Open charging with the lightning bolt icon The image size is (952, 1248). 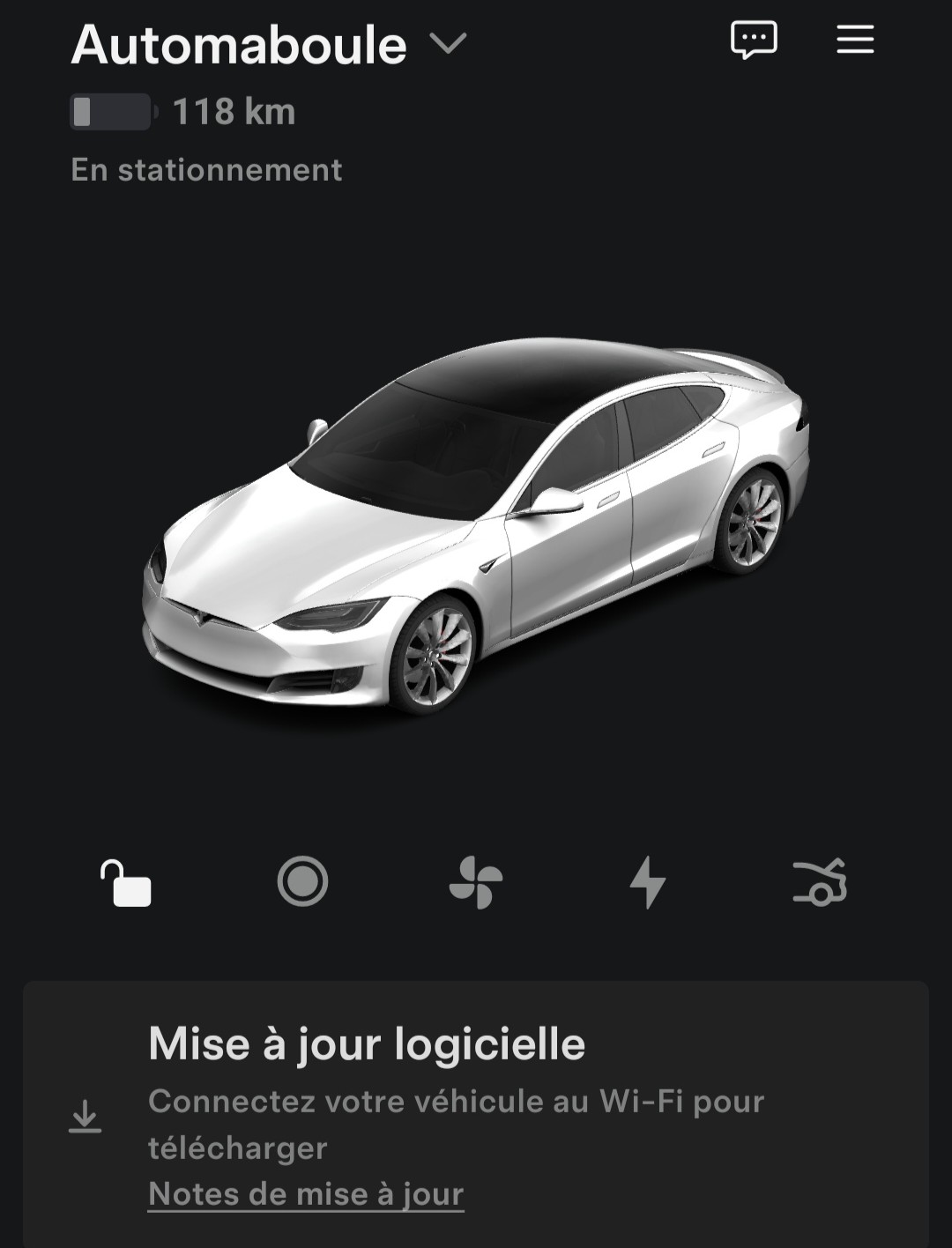(648, 882)
